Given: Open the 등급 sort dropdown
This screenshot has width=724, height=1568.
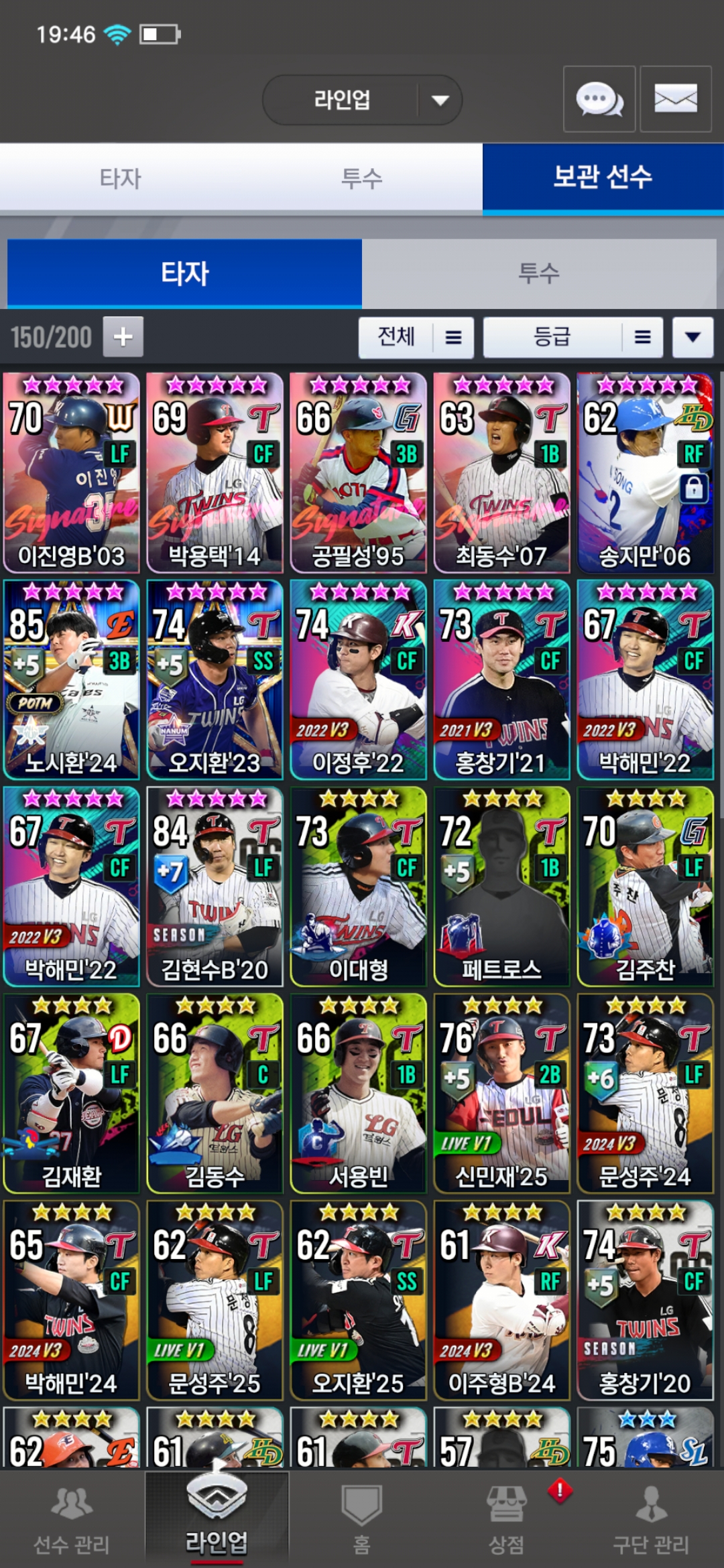Looking at the screenshot, I should pos(573,337).
